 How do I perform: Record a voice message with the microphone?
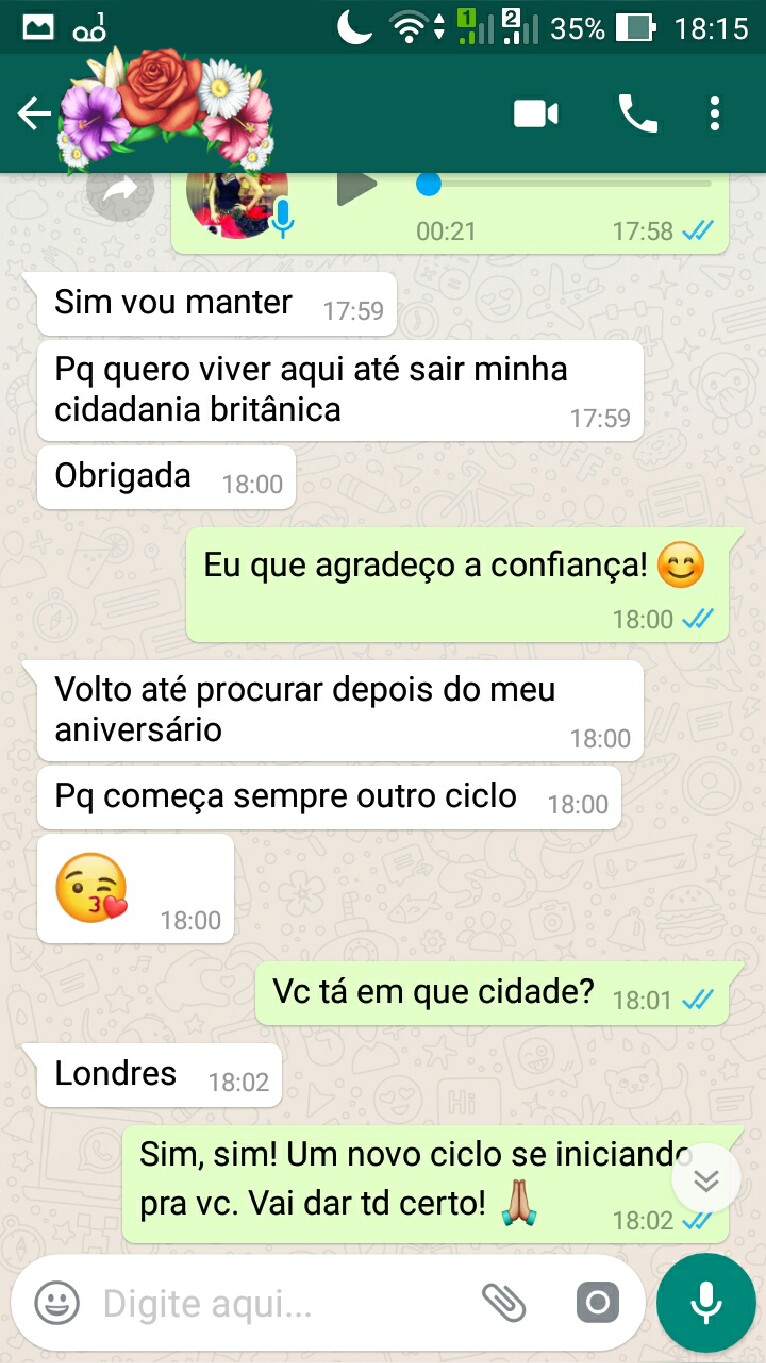706,1303
